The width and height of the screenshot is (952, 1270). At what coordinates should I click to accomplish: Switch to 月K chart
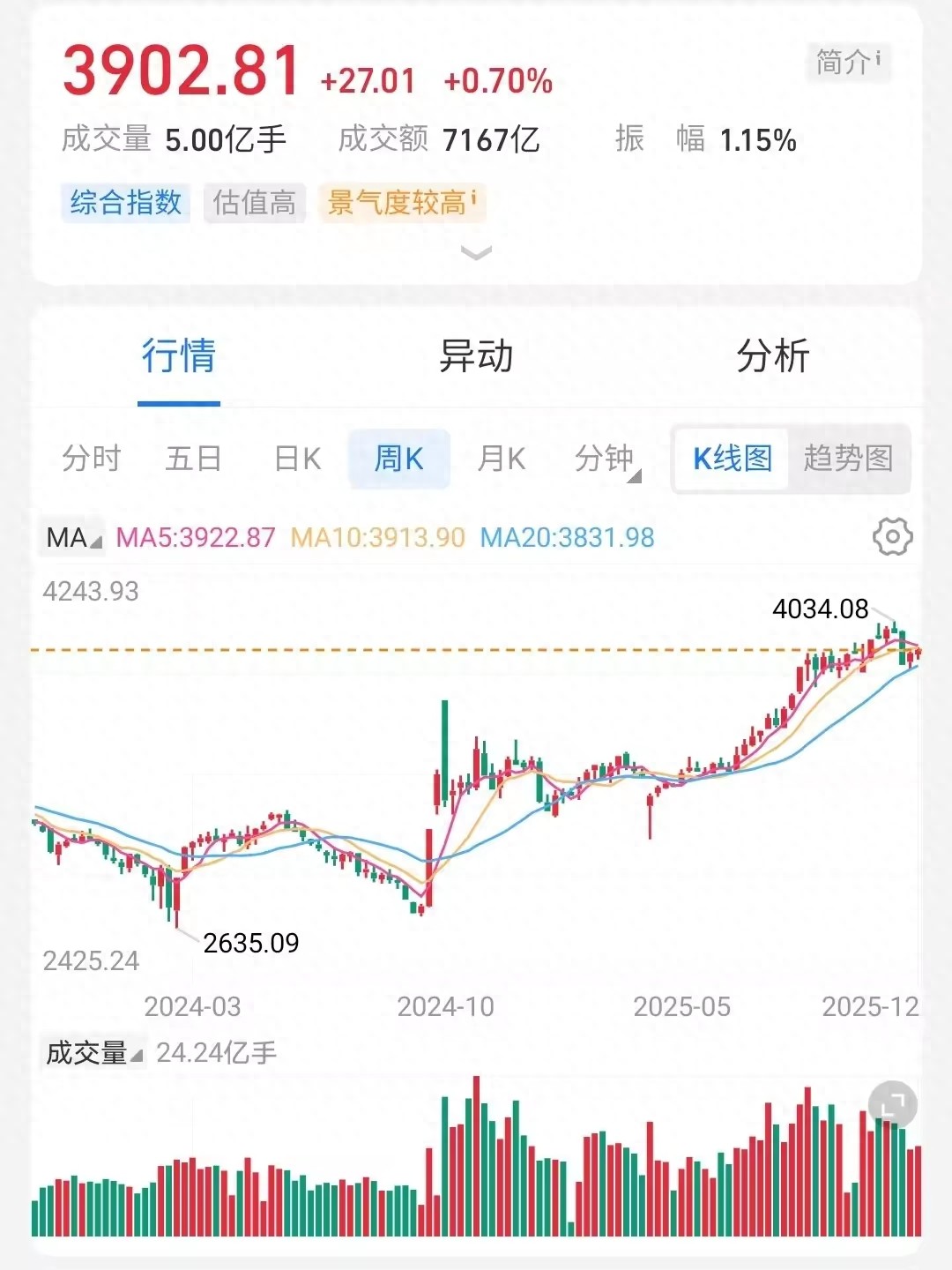(502, 459)
